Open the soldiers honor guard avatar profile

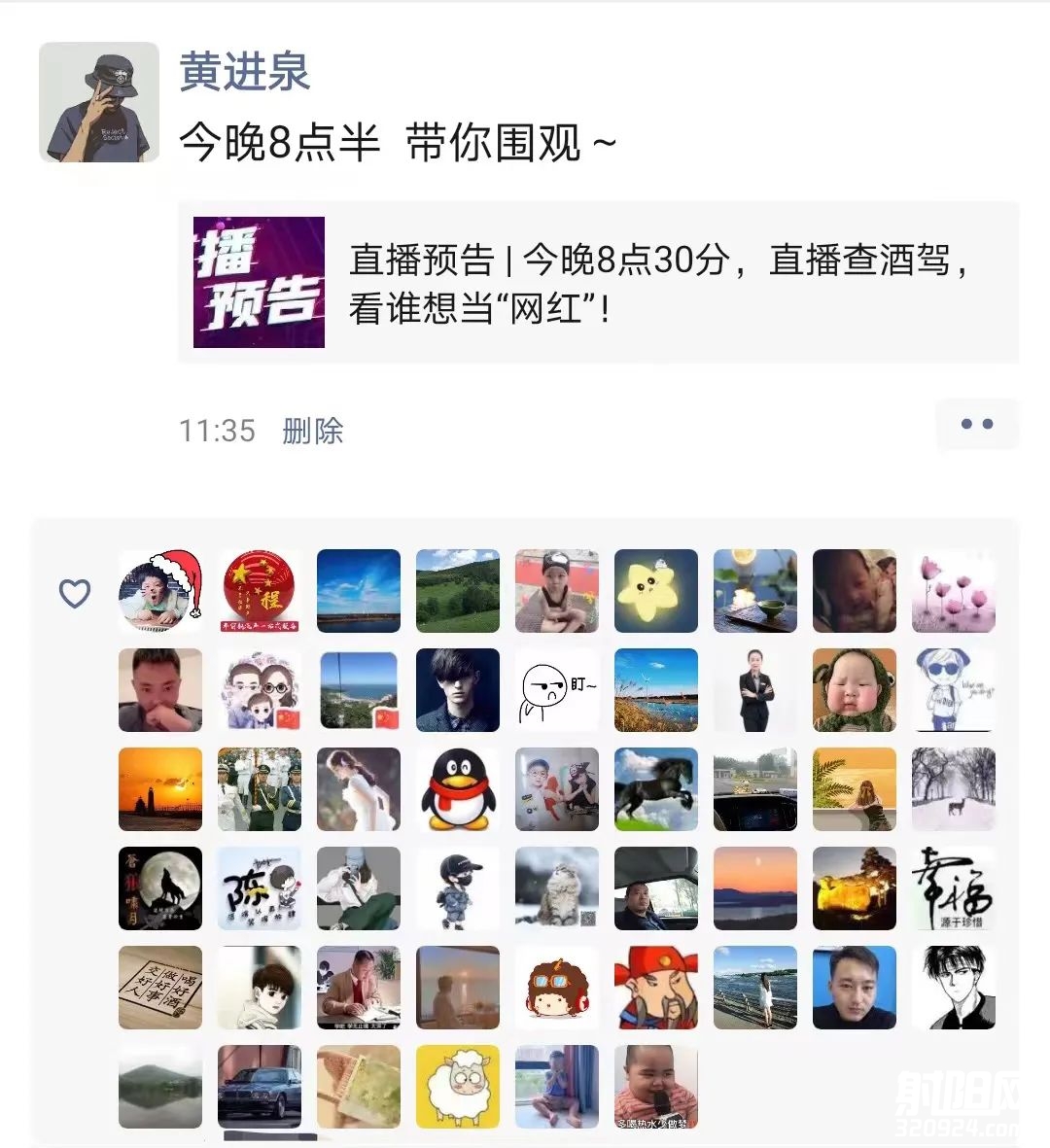point(260,789)
